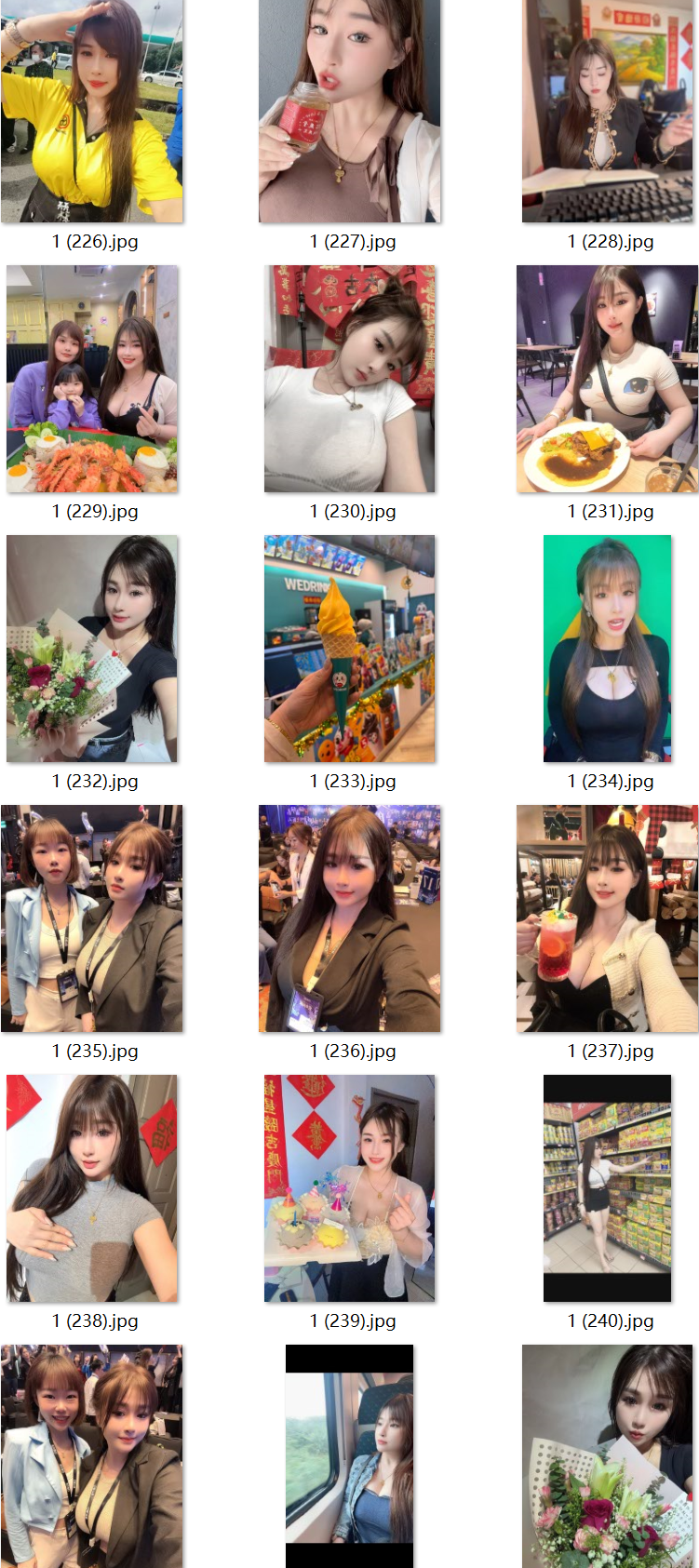699x1568 pixels.
Task: Choose the image 1 (239).jpg
Action: [x=350, y=1188]
